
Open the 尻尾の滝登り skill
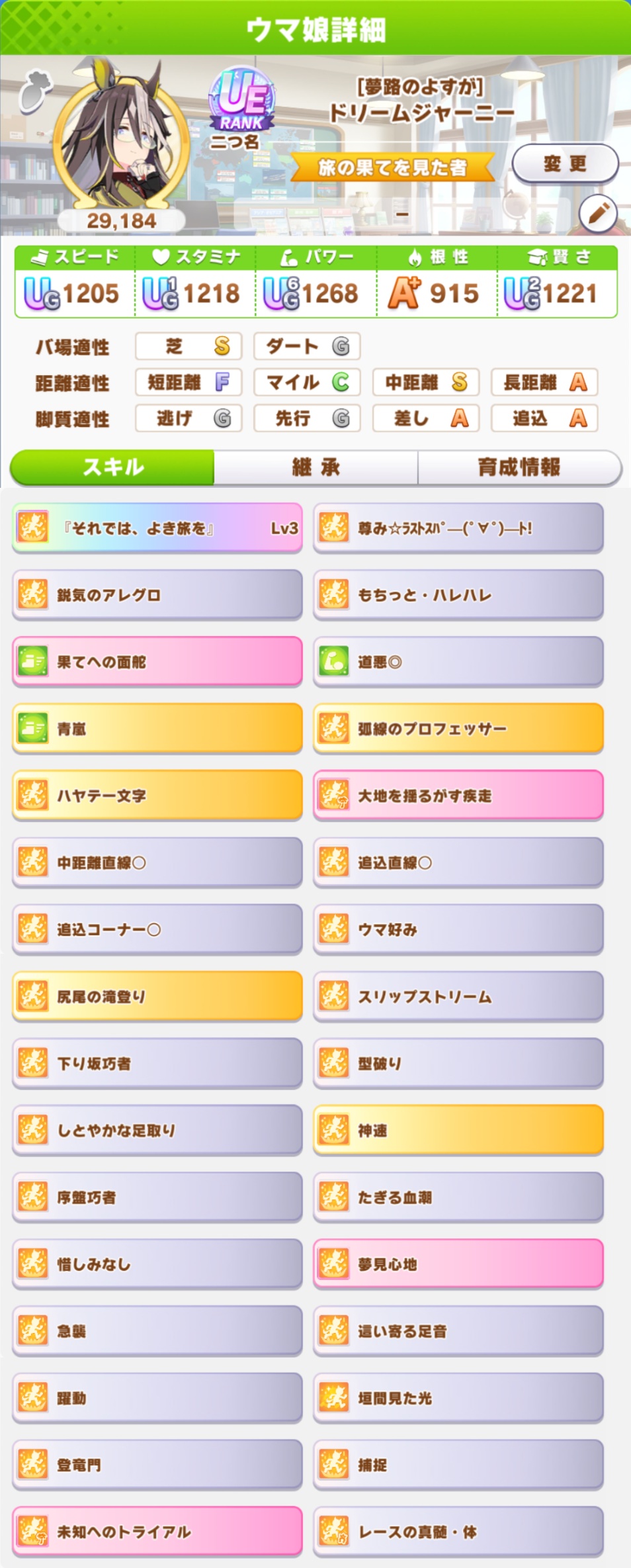pos(157,996)
